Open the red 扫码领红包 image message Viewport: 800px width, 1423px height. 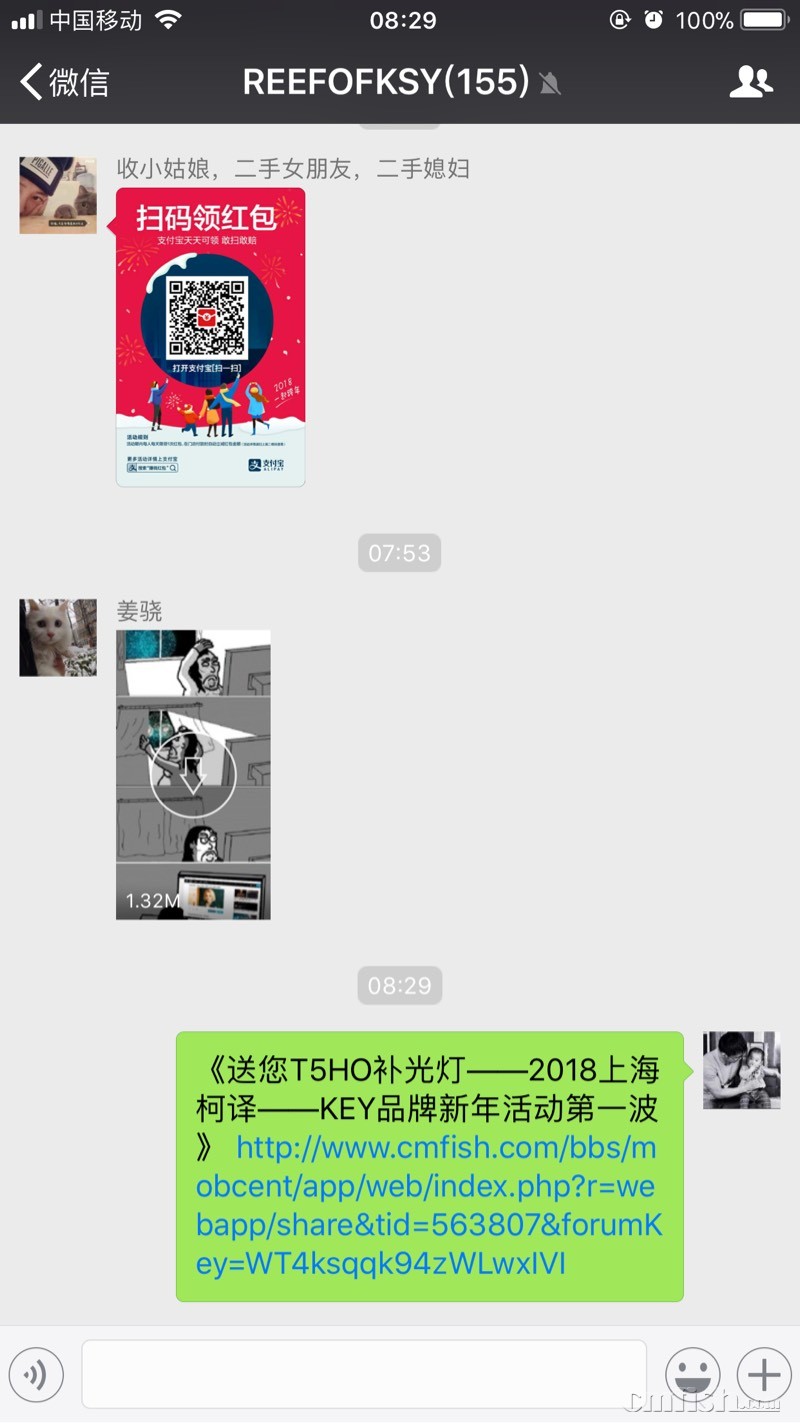coord(211,337)
